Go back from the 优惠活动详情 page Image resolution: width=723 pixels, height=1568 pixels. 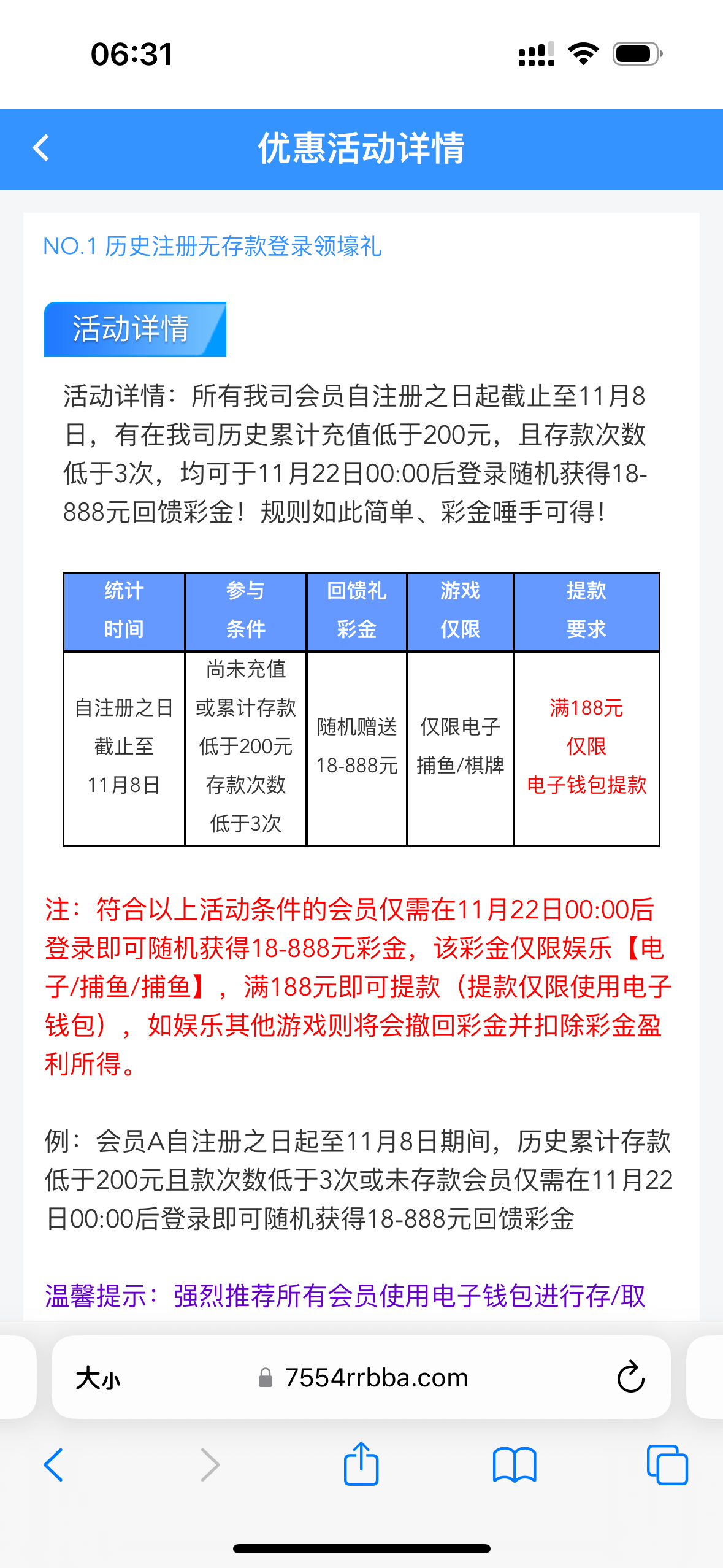click(41, 148)
